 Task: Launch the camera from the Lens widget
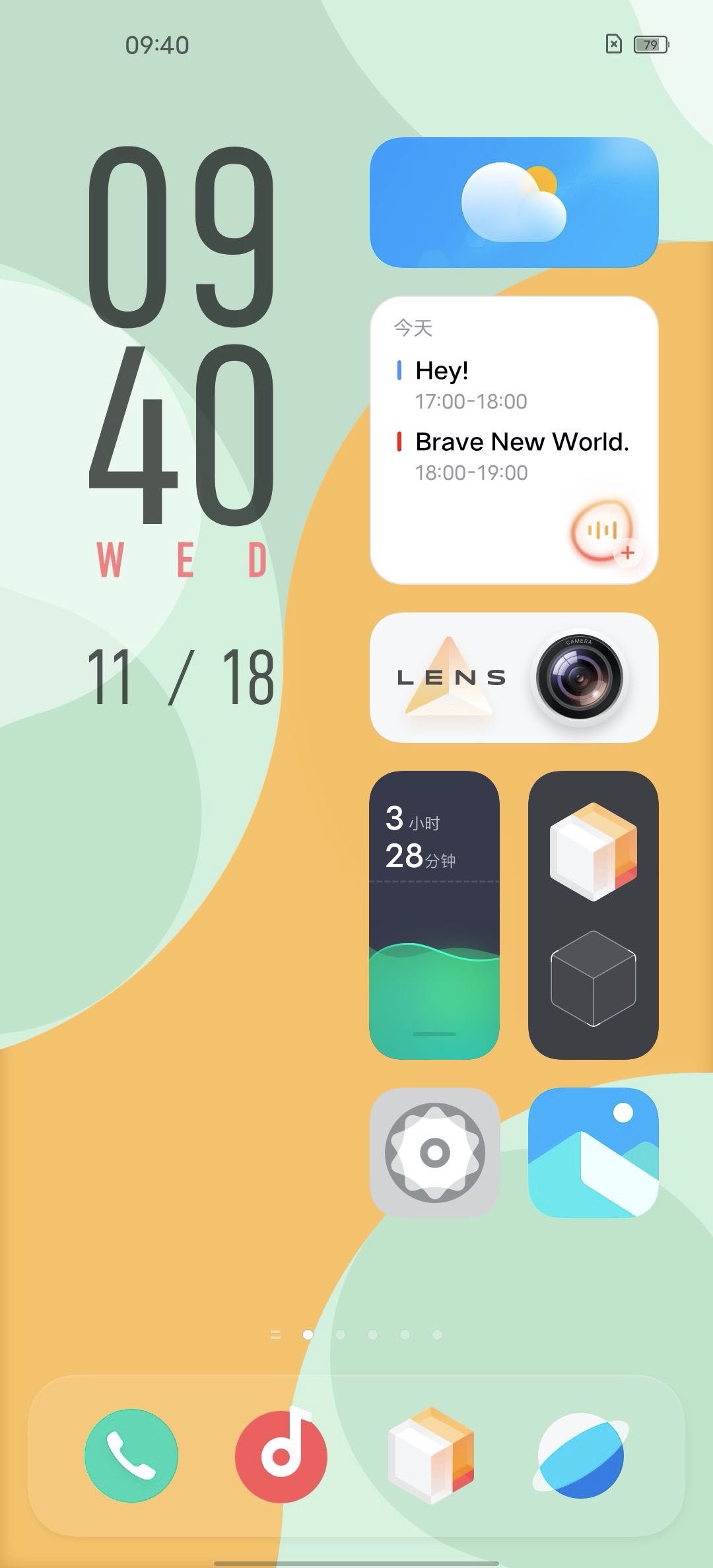click(580, 678)
